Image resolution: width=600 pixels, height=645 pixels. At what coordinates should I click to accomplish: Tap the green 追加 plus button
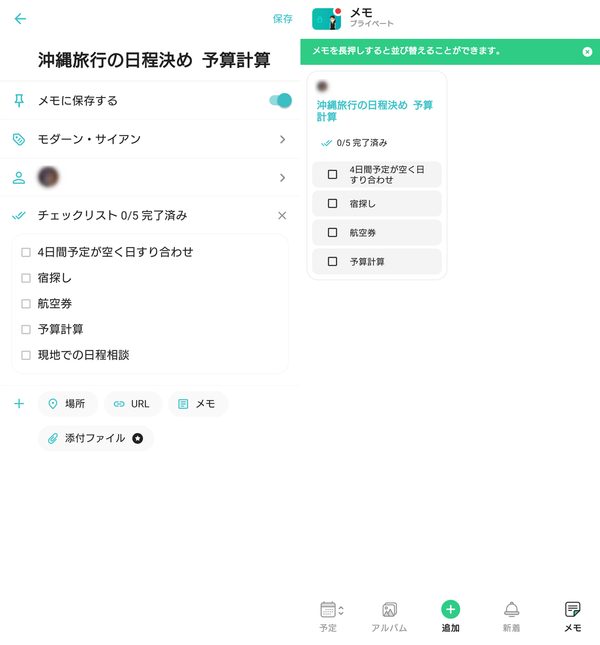pyautogui.click(x=450, y=610)
